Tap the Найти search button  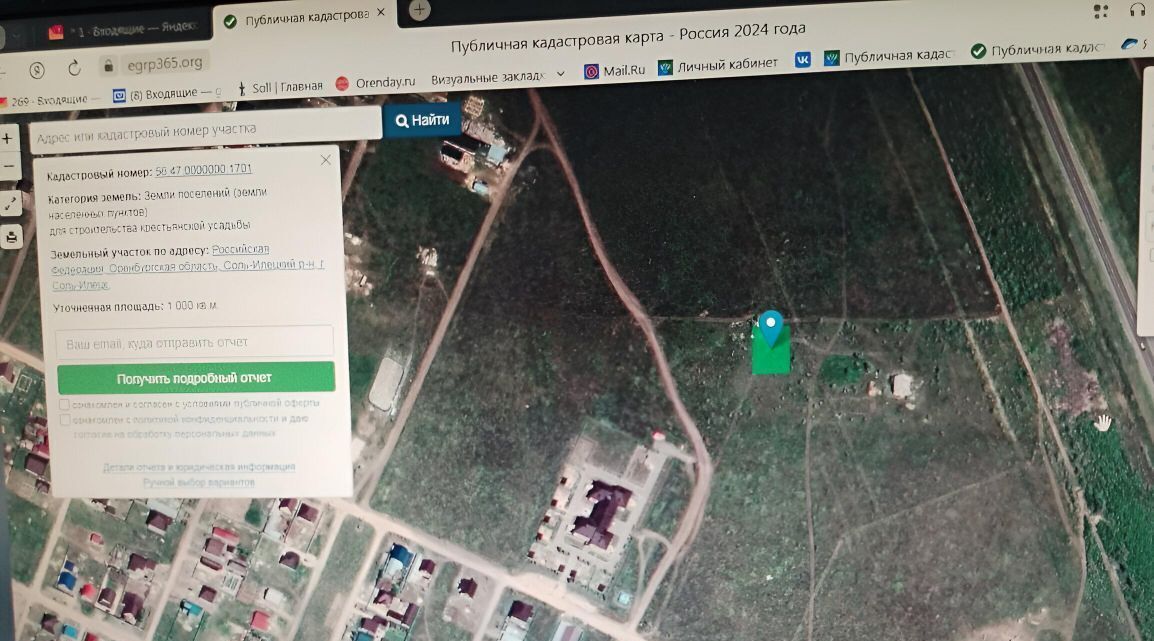pyautogui.click(x=422, y=120)
